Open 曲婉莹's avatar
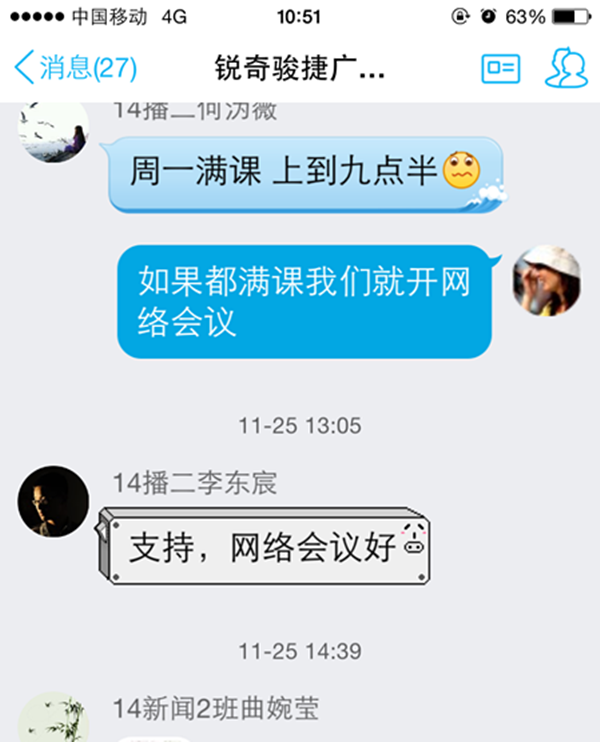 53,720
